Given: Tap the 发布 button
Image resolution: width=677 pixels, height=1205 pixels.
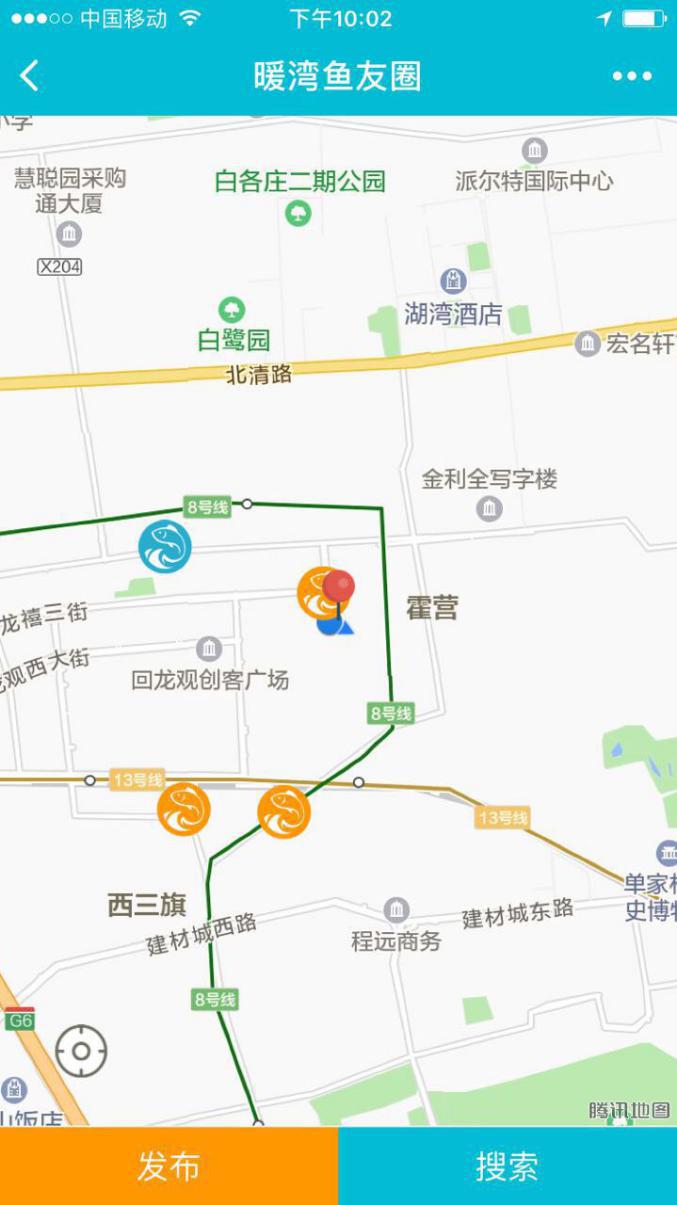Looking at the screenshot, I should [x=169, y=1166].
